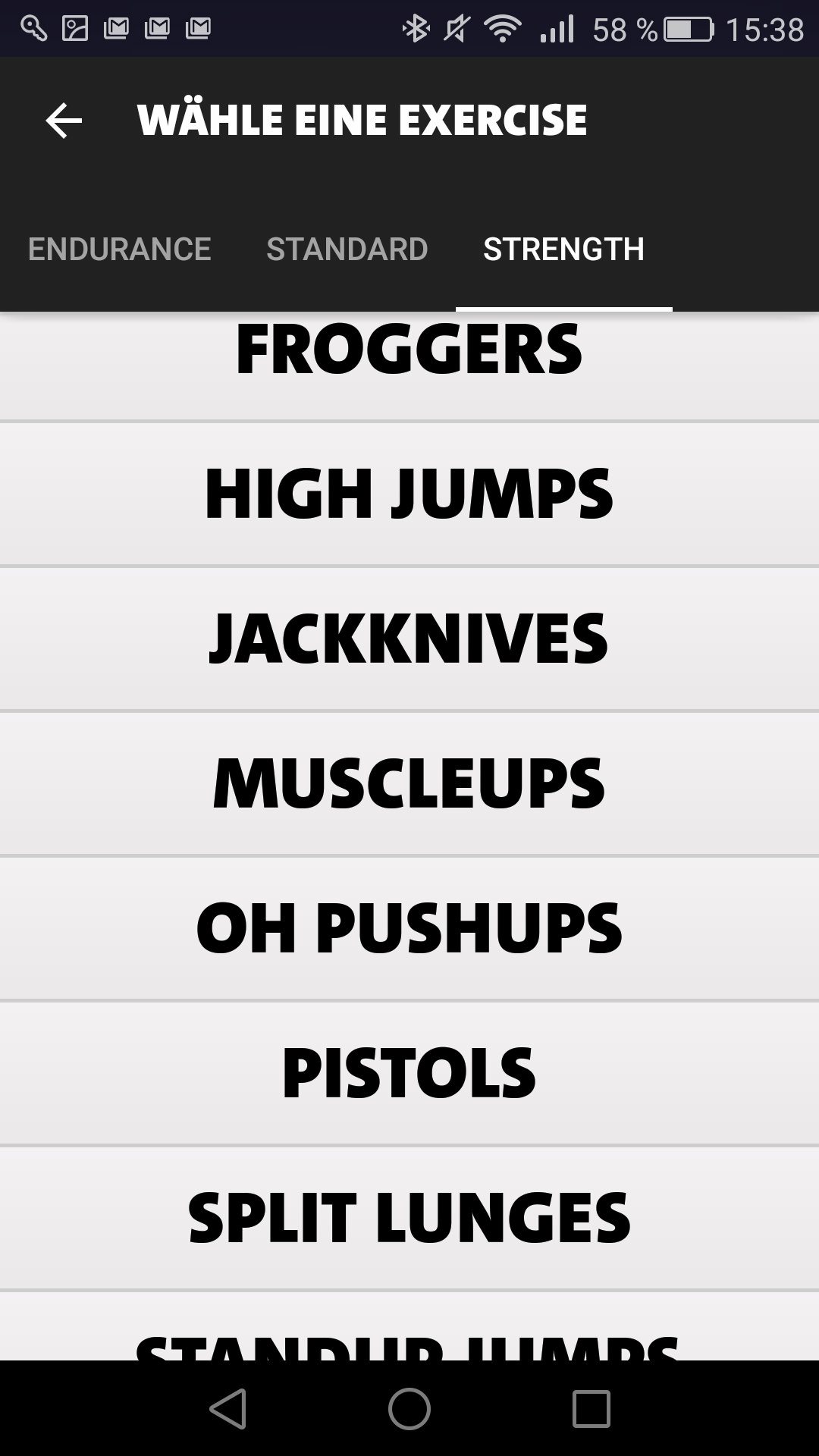Pick the Muscleups exercise
This screenshot has width=819, height=1456.
[x=409, y=783]
